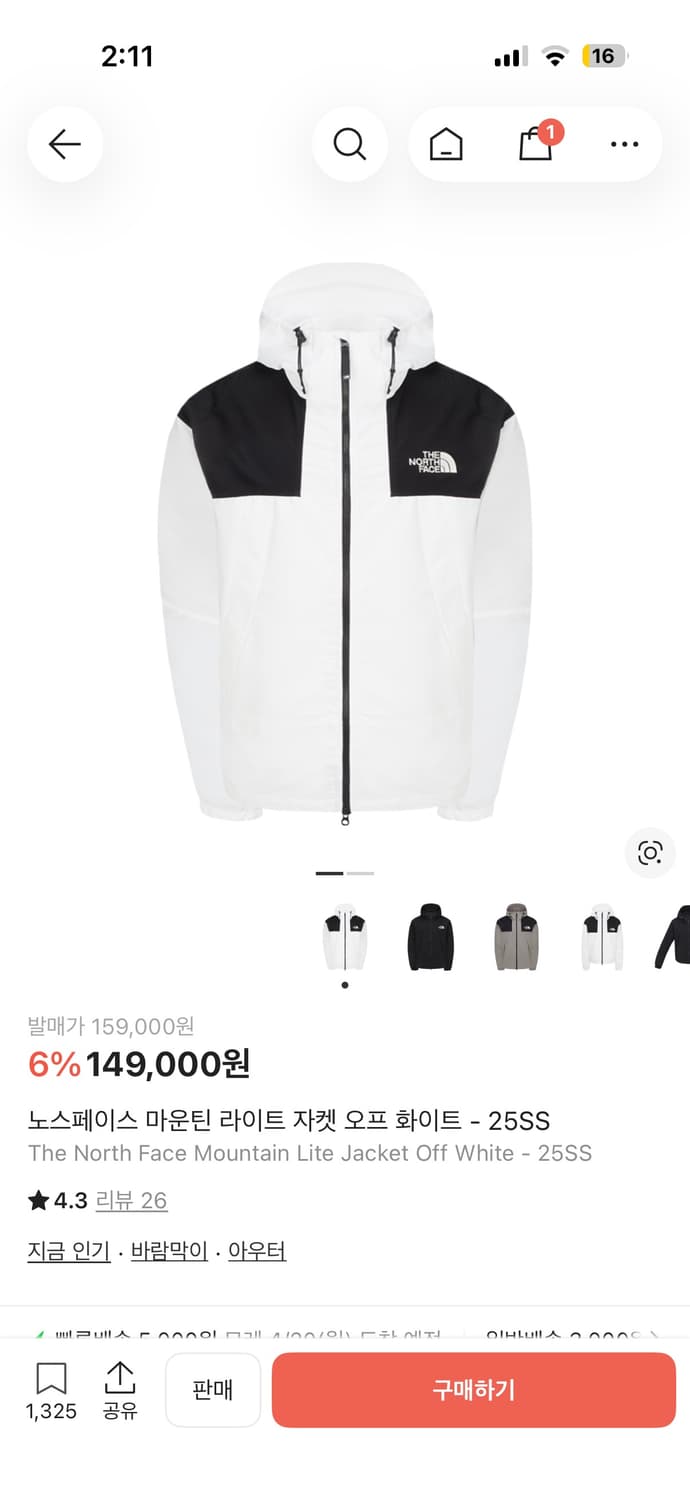The image size is (690, 1500).
Task: Go back with the arrow button
Action: click(65, 145)
